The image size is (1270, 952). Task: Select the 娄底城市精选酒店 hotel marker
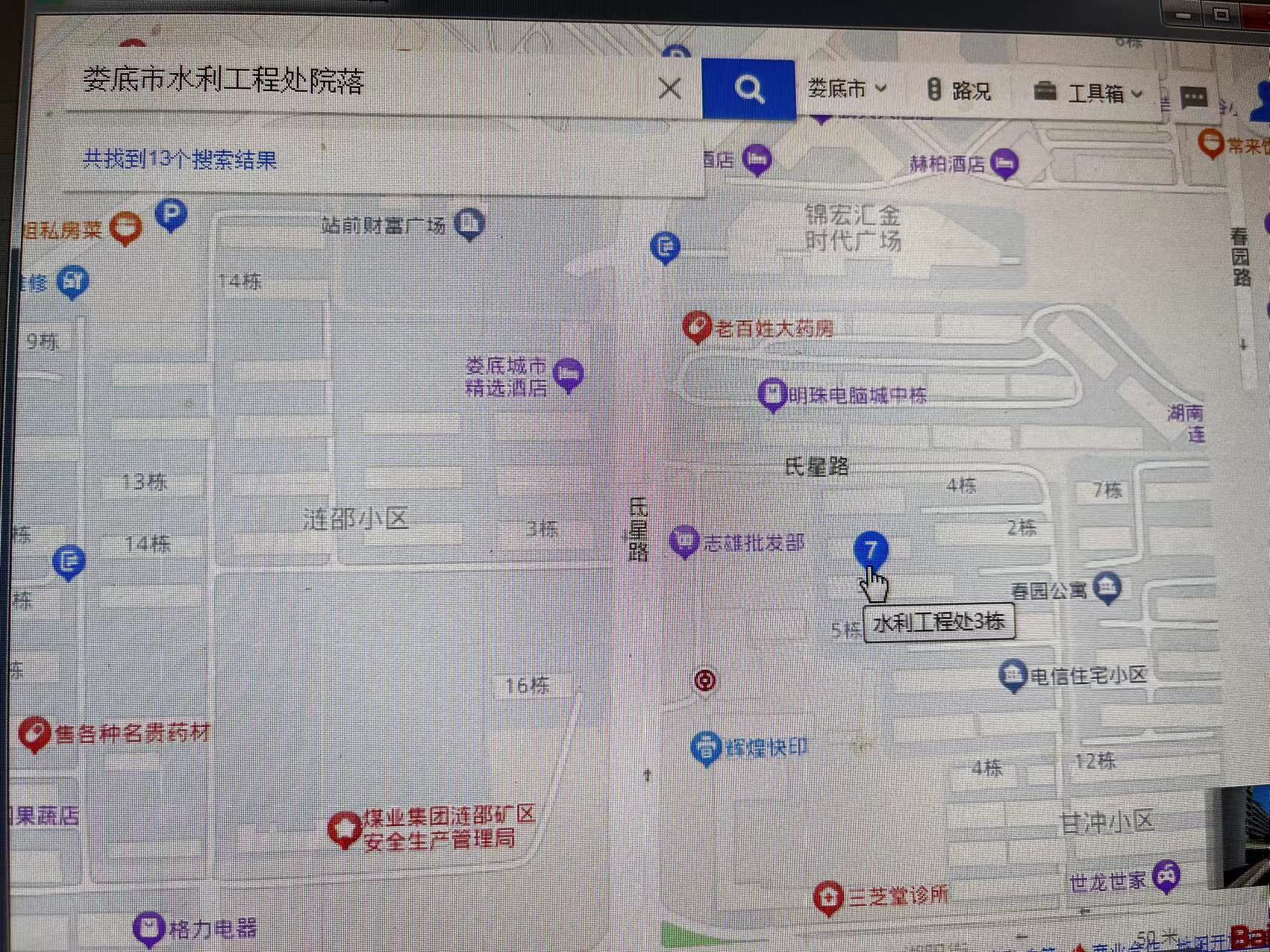click(569, 373)
